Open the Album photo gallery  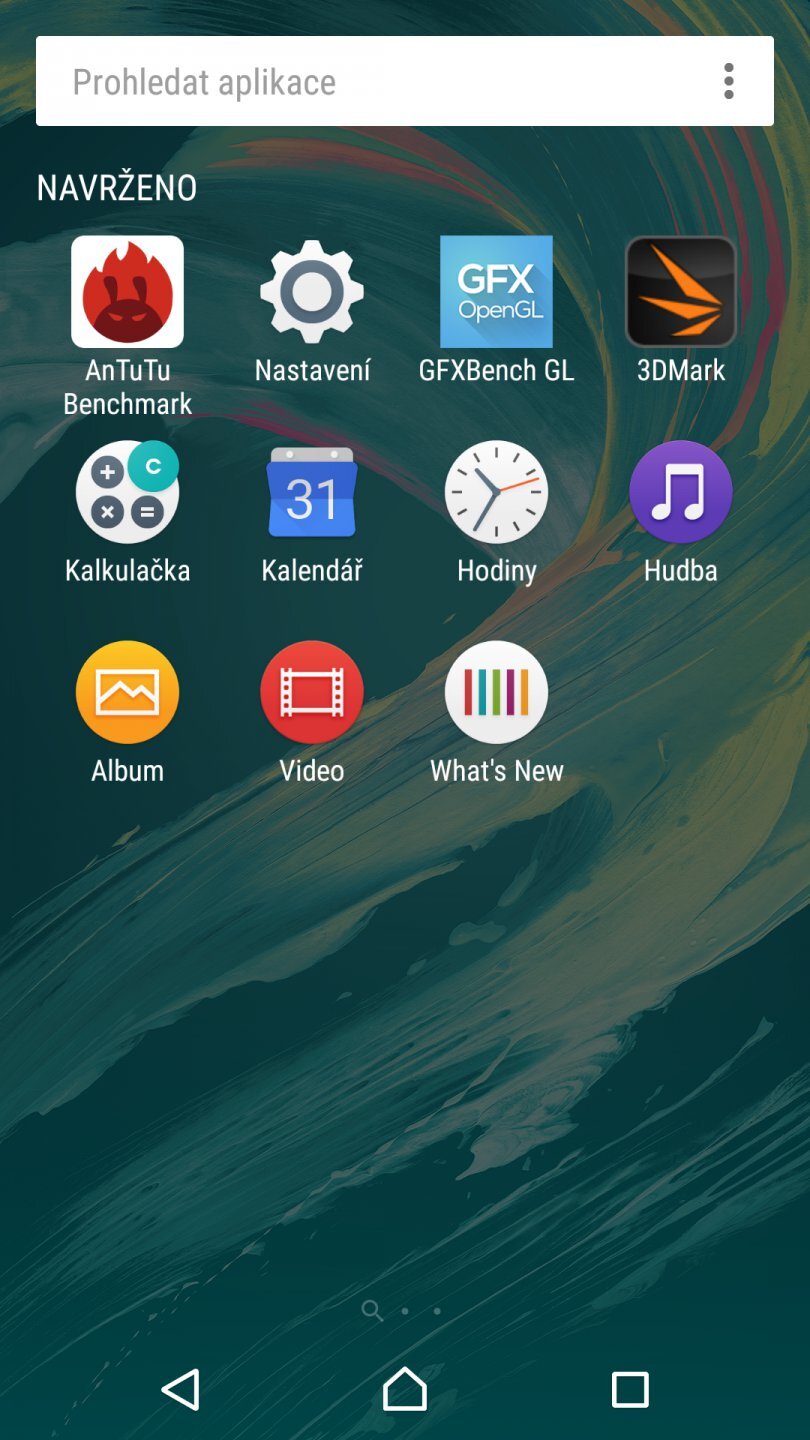tap(127, 691)
